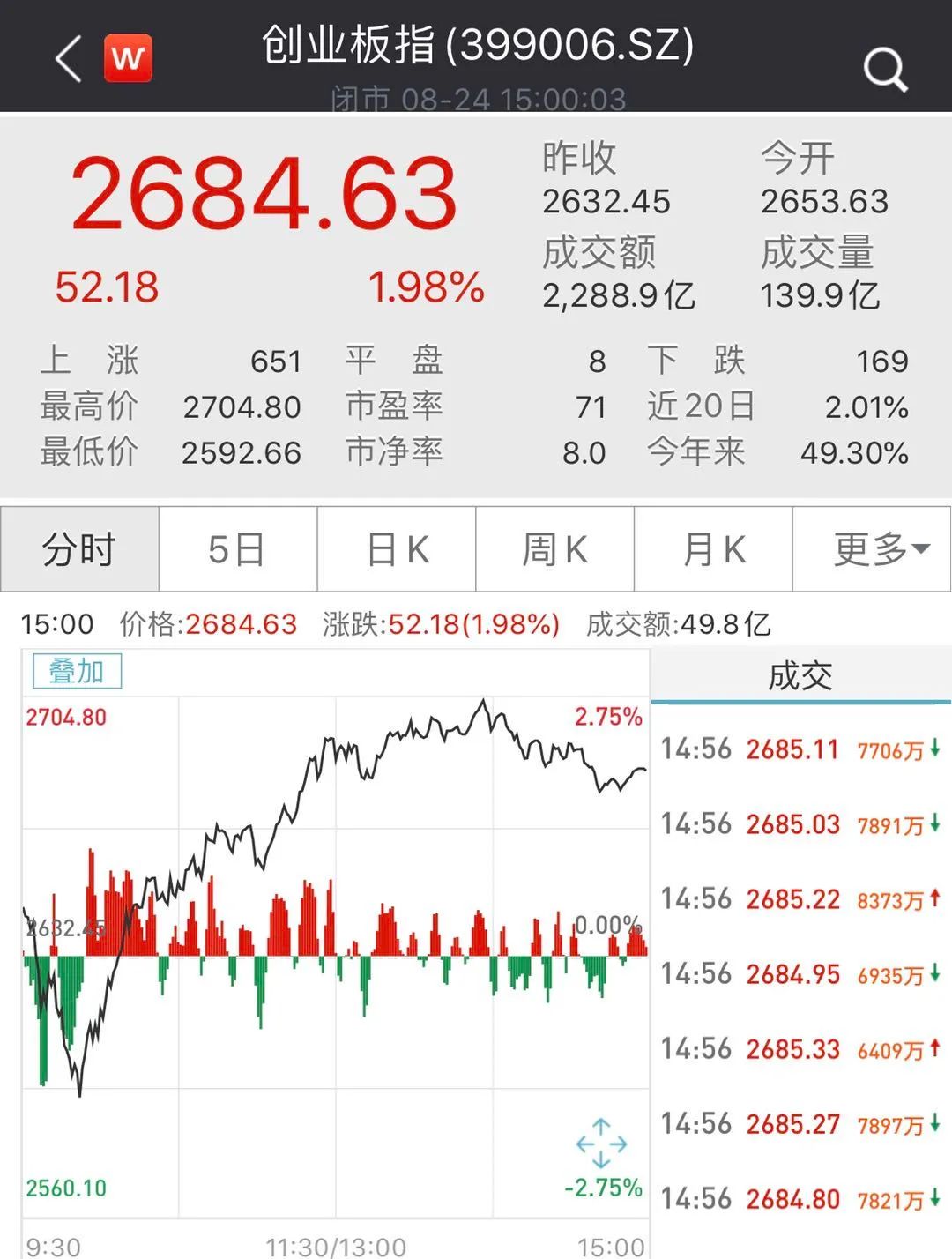The image size is (952, 1259).
Task: Switch to the 5日 chart tab
Action: pos(237,549)
